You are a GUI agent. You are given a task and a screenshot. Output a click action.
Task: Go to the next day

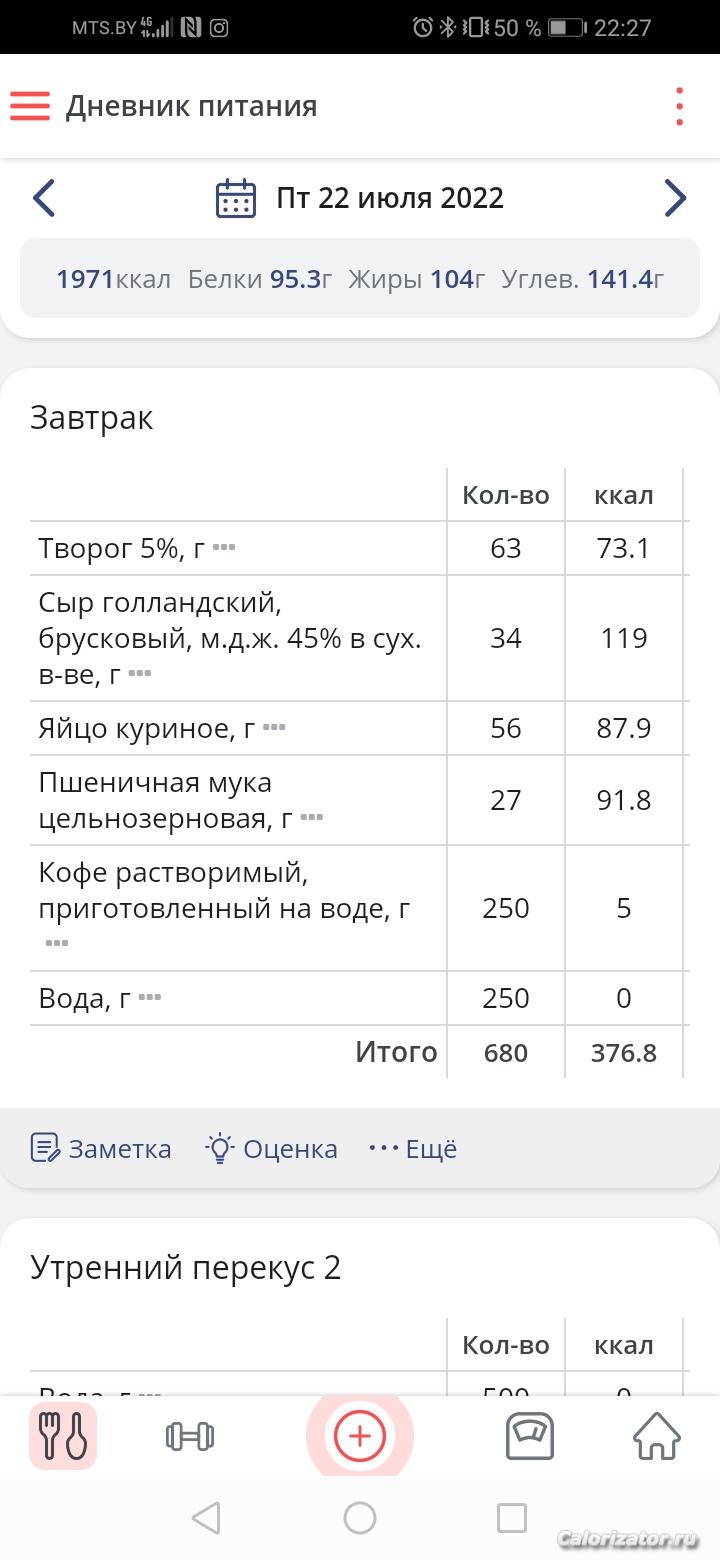pyautogui.click(x=675, y=198)
